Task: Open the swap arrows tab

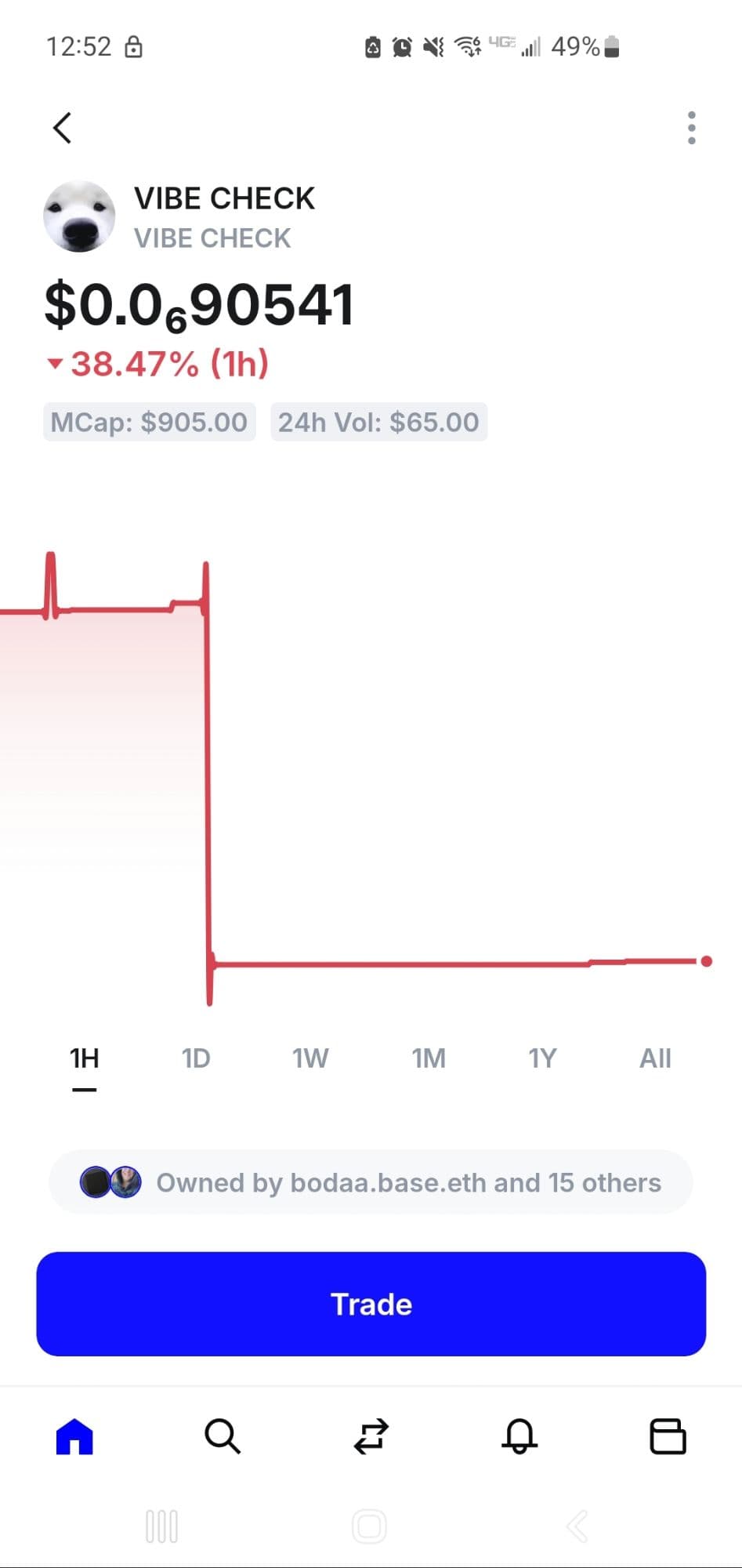Action: click(371, 1436)
